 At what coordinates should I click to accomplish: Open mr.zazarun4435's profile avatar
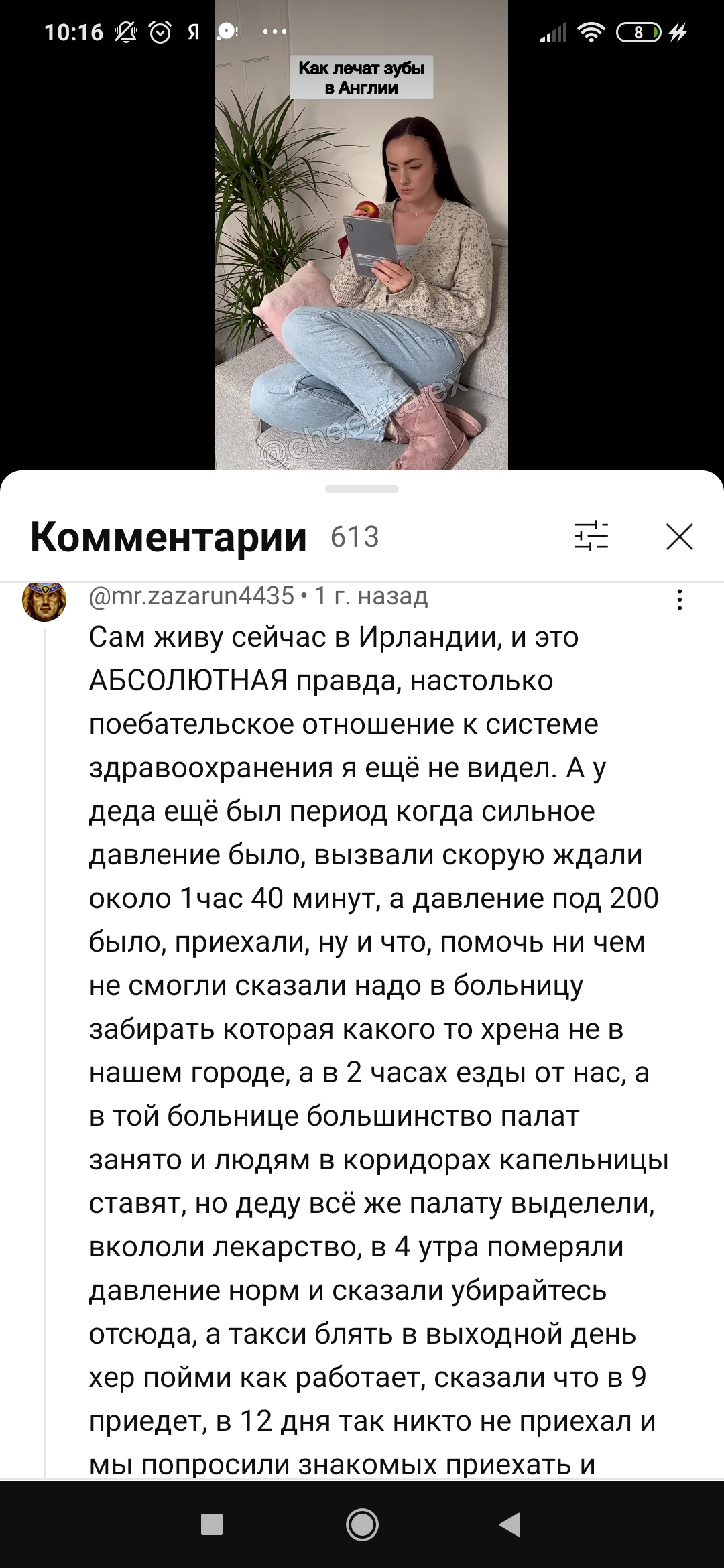44,600
